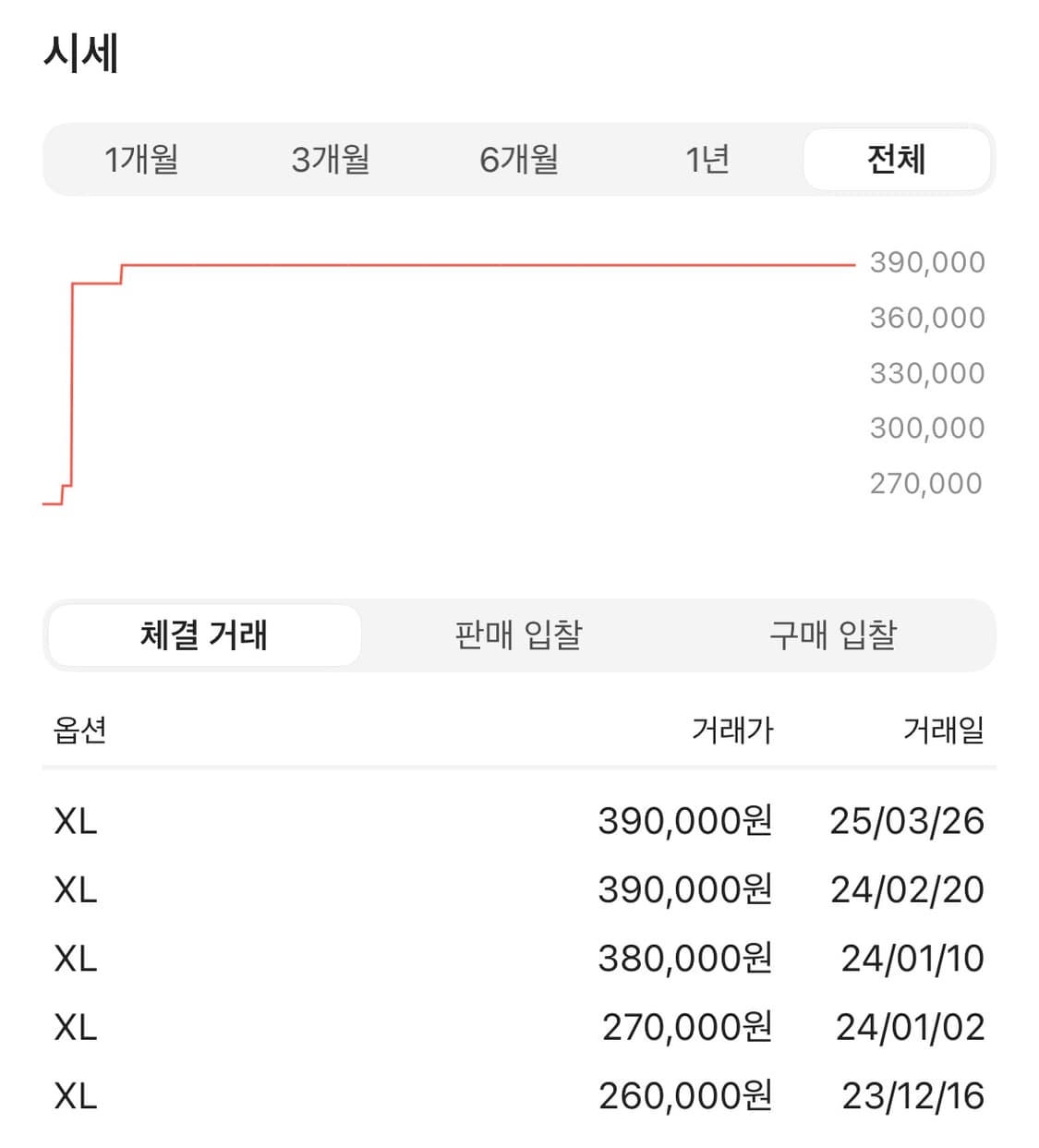
Task: Click the 거래일 column header
Action: [x=945, y=731]
